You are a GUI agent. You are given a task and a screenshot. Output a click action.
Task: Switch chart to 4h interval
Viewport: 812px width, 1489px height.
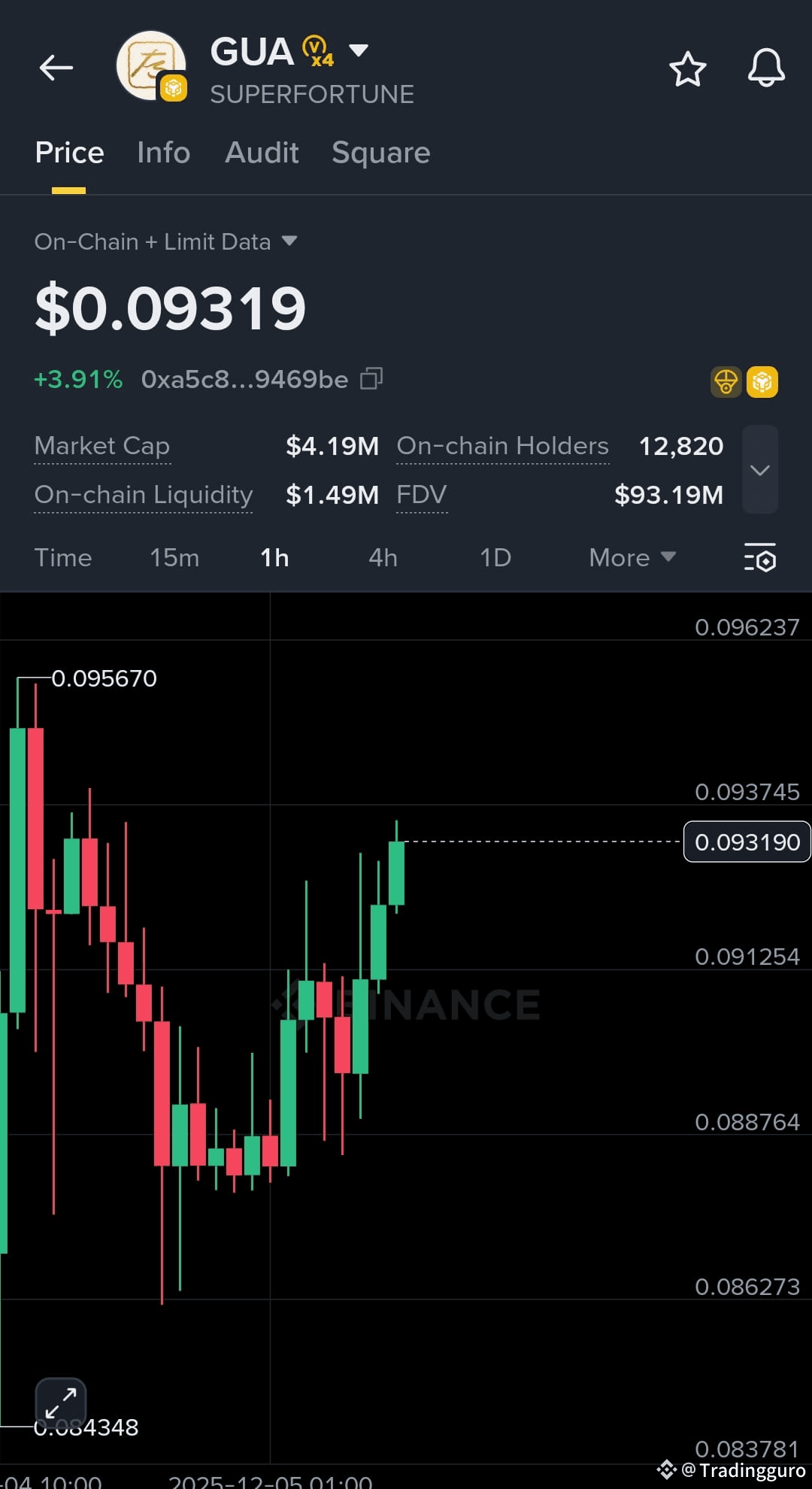coord(383,558)
